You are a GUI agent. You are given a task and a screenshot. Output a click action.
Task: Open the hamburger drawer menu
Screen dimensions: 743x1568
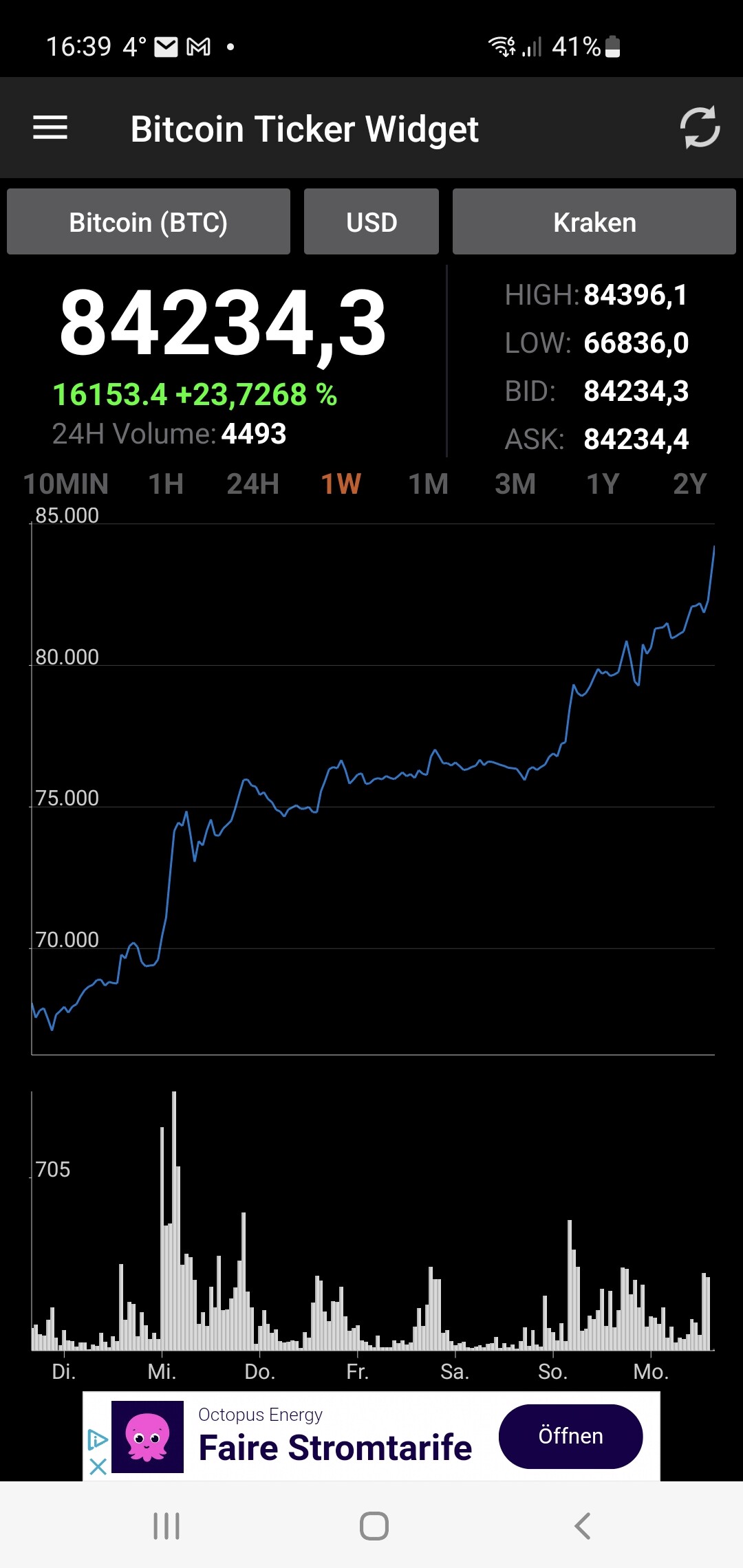50,128
